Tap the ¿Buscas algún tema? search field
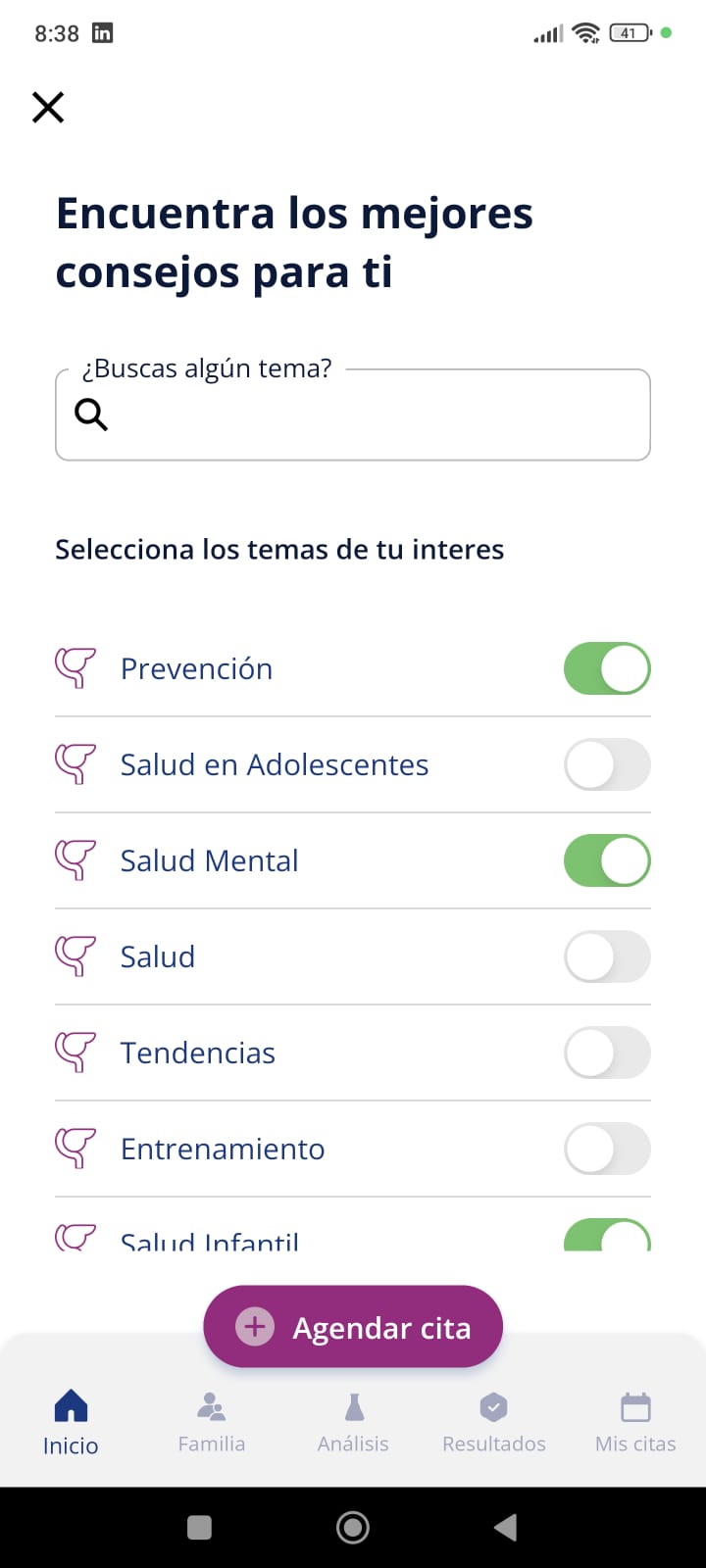This screenshot has height=1568, width=706. pyautogui.click(x=353, y=415)
